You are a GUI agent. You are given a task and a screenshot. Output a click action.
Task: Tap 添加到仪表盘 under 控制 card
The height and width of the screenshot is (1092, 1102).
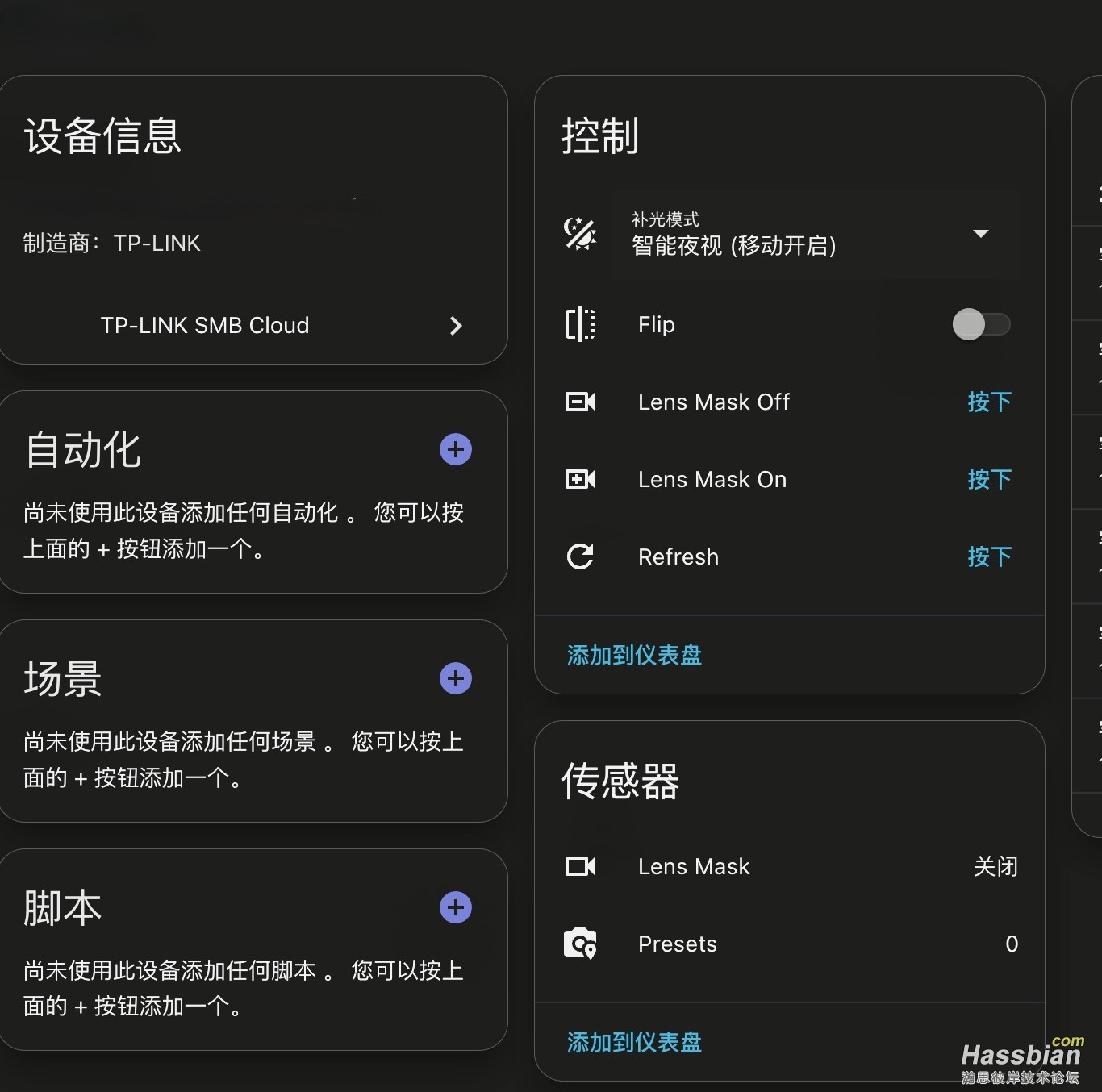click(x=635, y=655)
